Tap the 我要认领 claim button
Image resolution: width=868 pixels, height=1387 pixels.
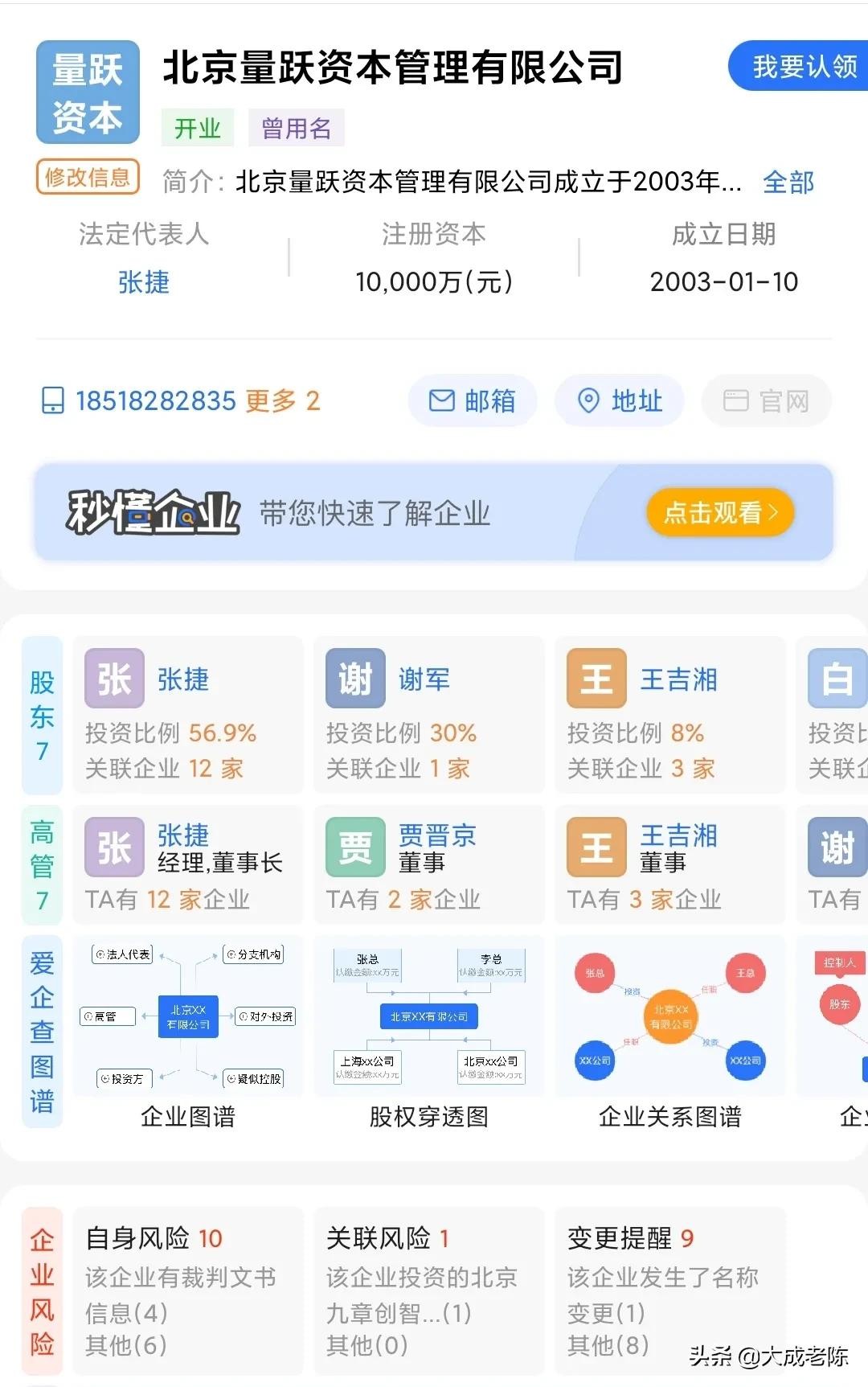[x=804, y=66]
